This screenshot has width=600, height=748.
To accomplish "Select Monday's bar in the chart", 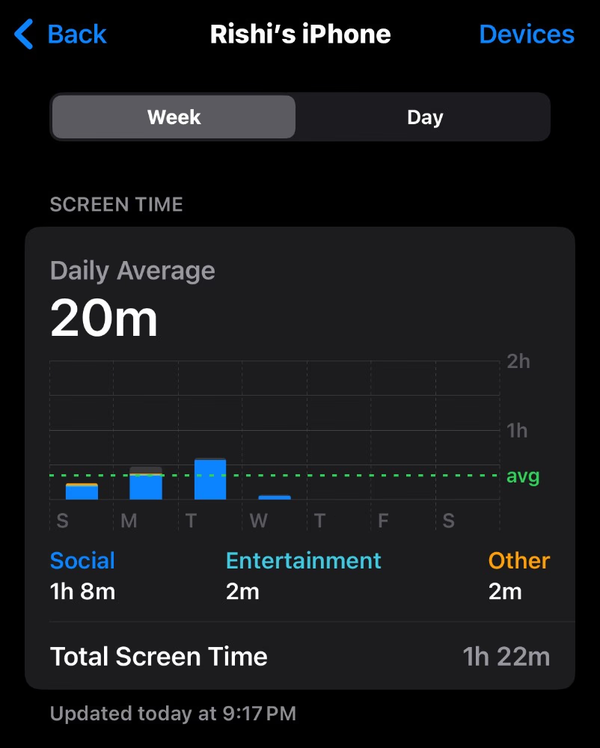I will coord(146,484).
